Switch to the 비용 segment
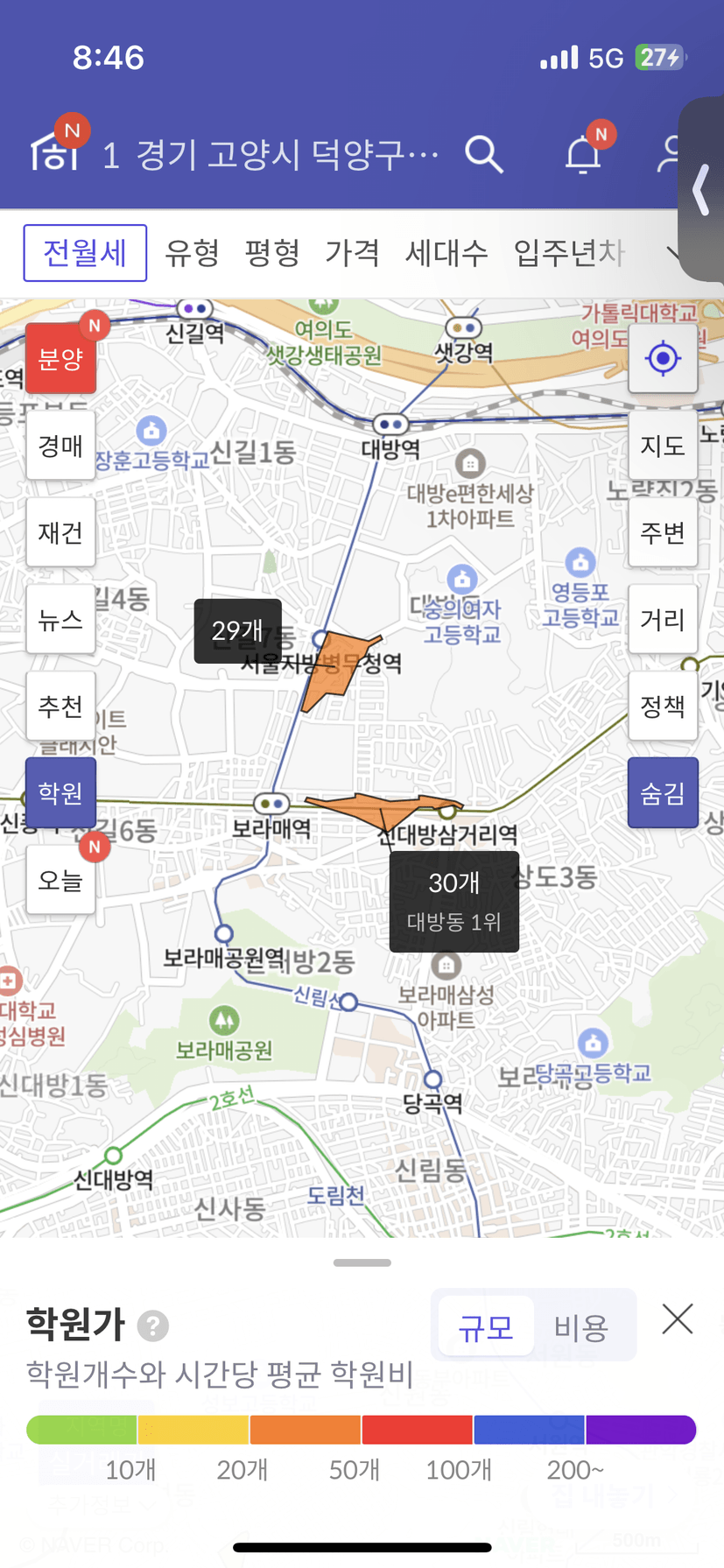The image size is (724, 1568). [x=581, y=1326]
